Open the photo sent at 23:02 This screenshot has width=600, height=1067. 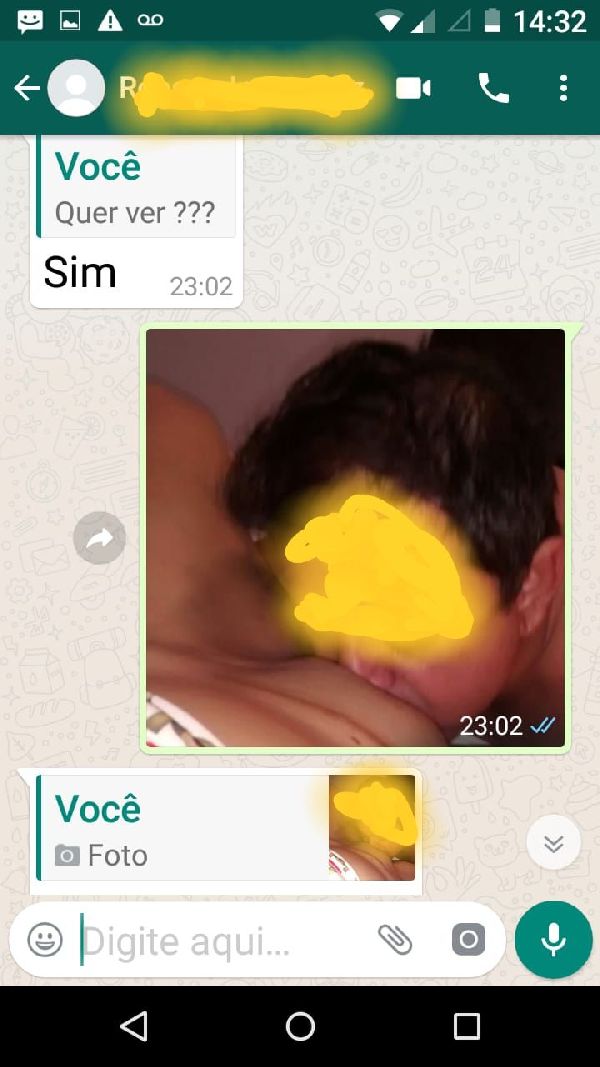(355, 538)
